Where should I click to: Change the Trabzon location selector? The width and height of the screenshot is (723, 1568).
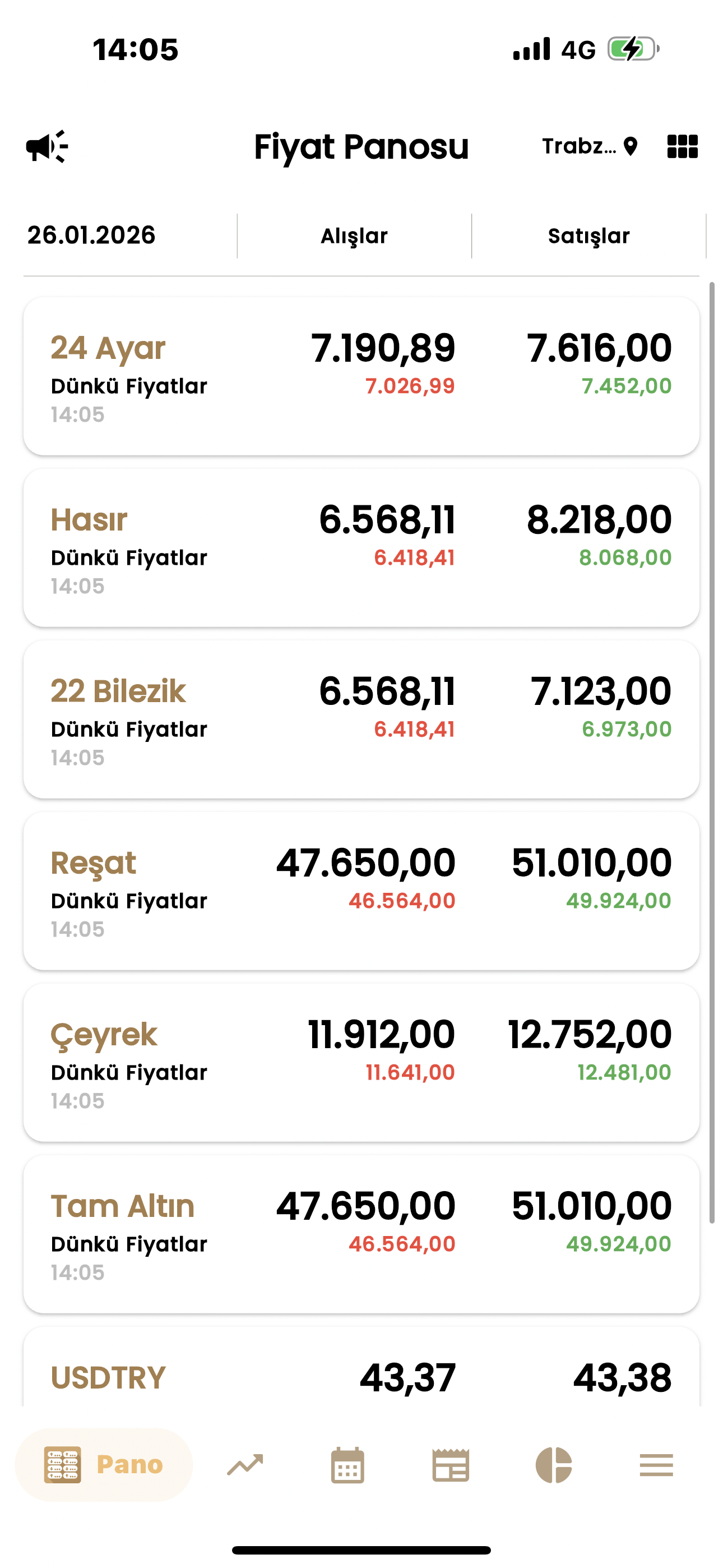(589, 147)
